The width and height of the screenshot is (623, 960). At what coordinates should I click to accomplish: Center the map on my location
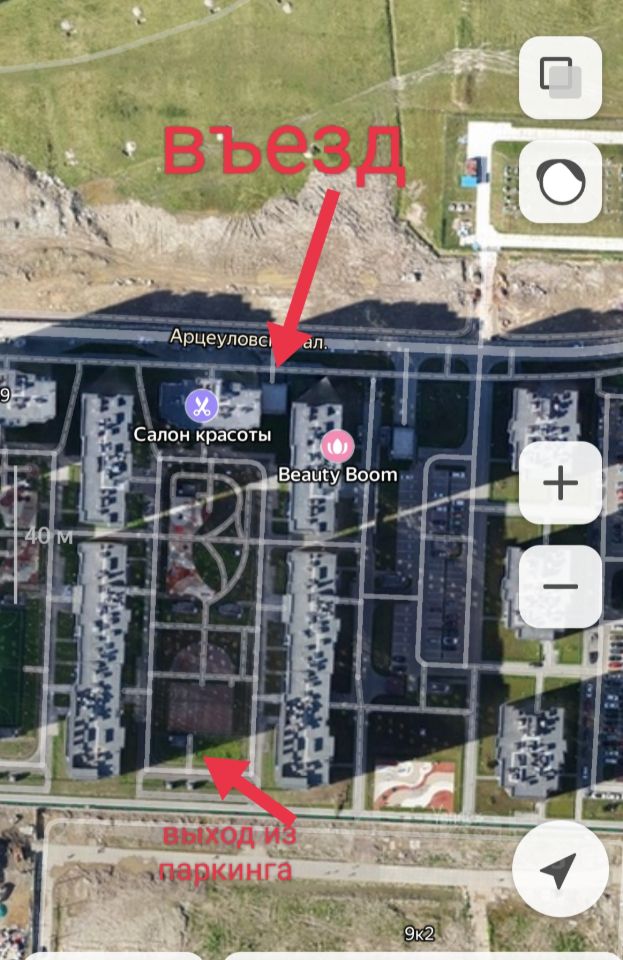(560, 869)
